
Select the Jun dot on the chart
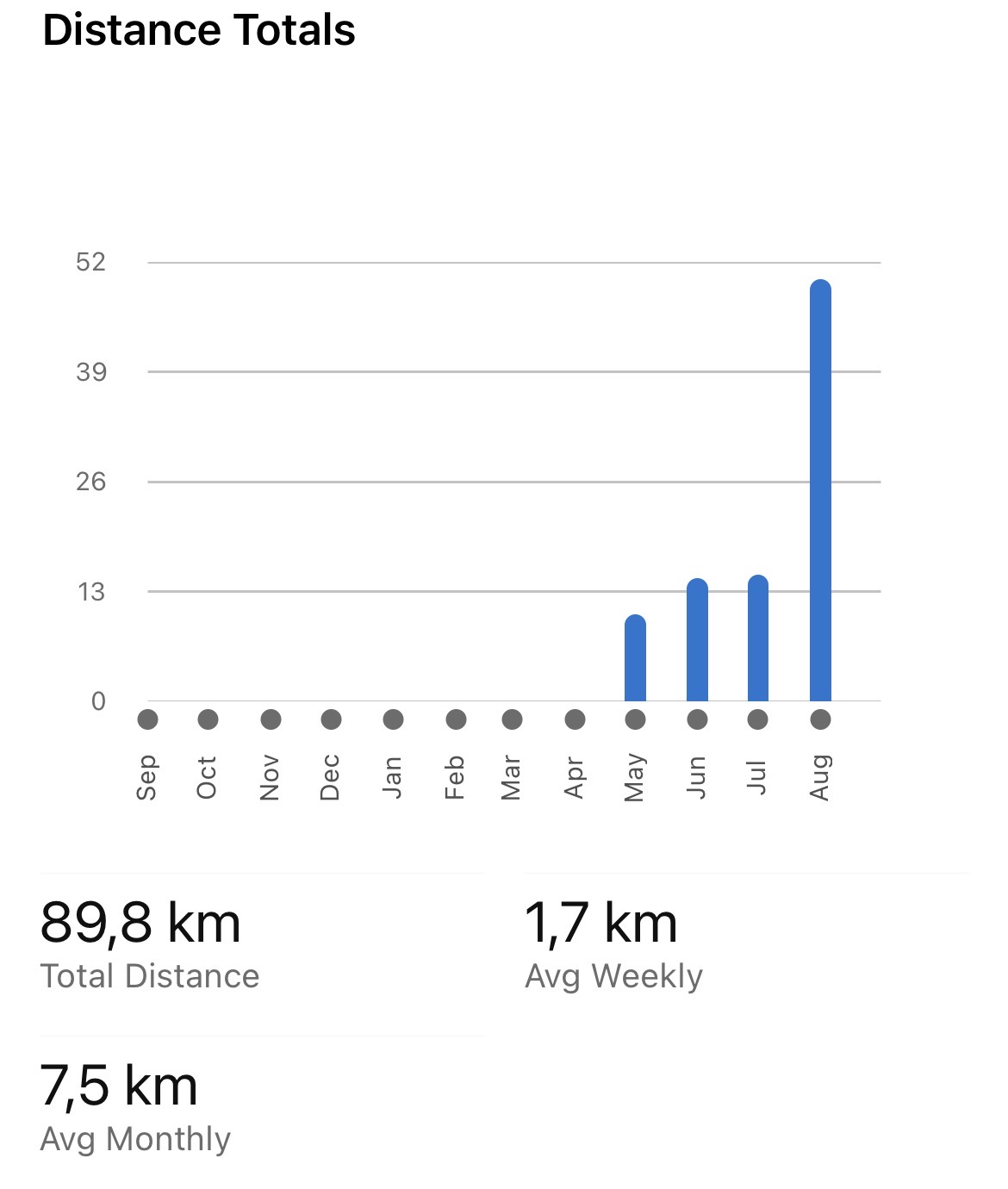[x=697, y=719]
